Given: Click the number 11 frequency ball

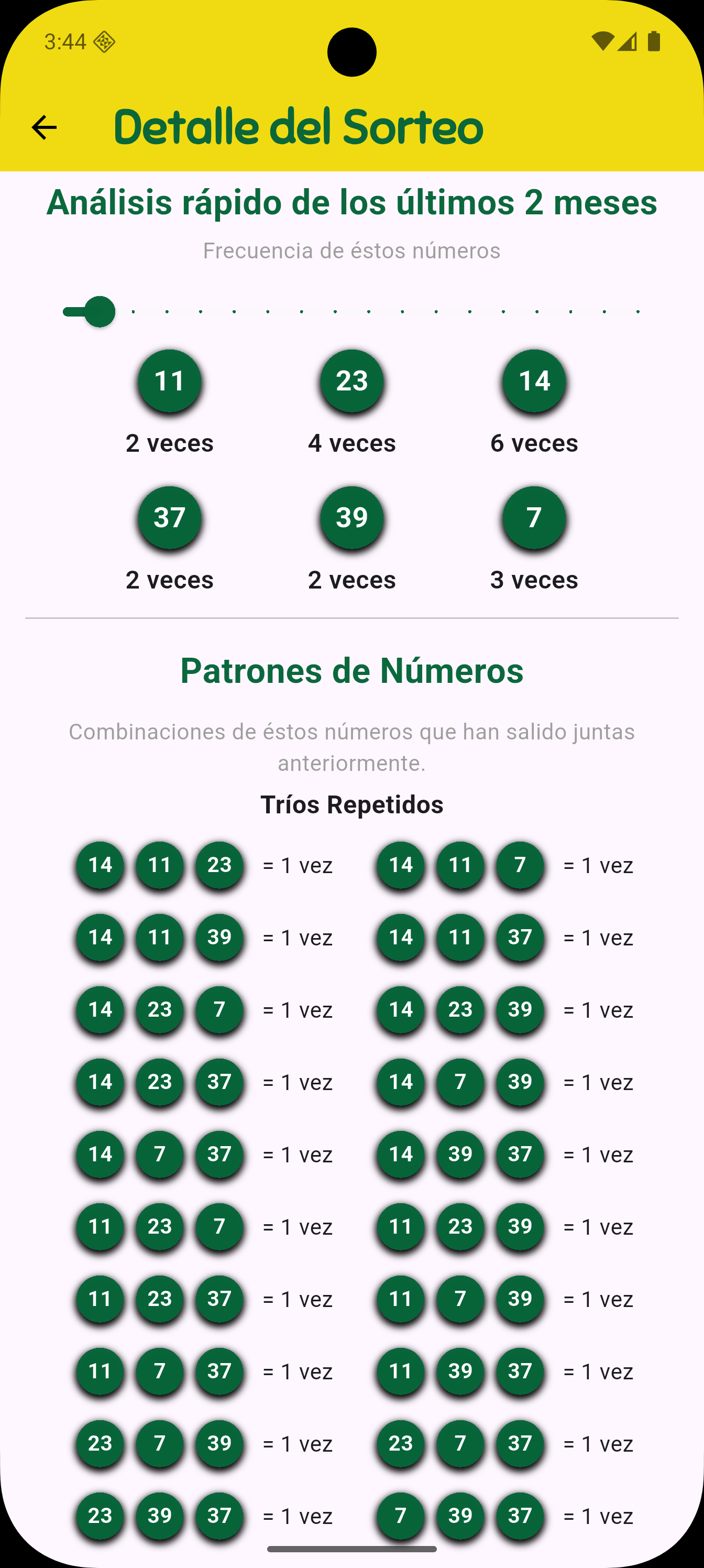Looking at the screenshot, I should 169,382.
